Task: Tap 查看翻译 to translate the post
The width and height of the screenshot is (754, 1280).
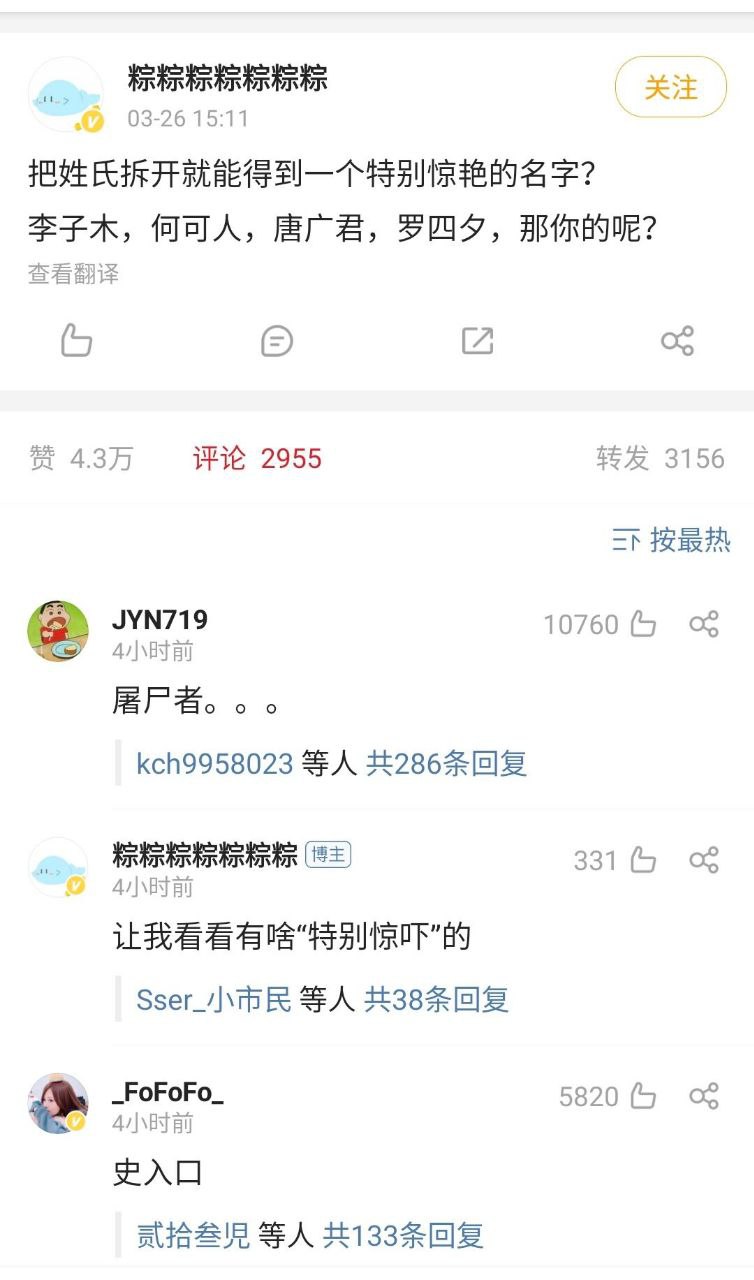Action: pyautogui.click(x=73, y=274)
